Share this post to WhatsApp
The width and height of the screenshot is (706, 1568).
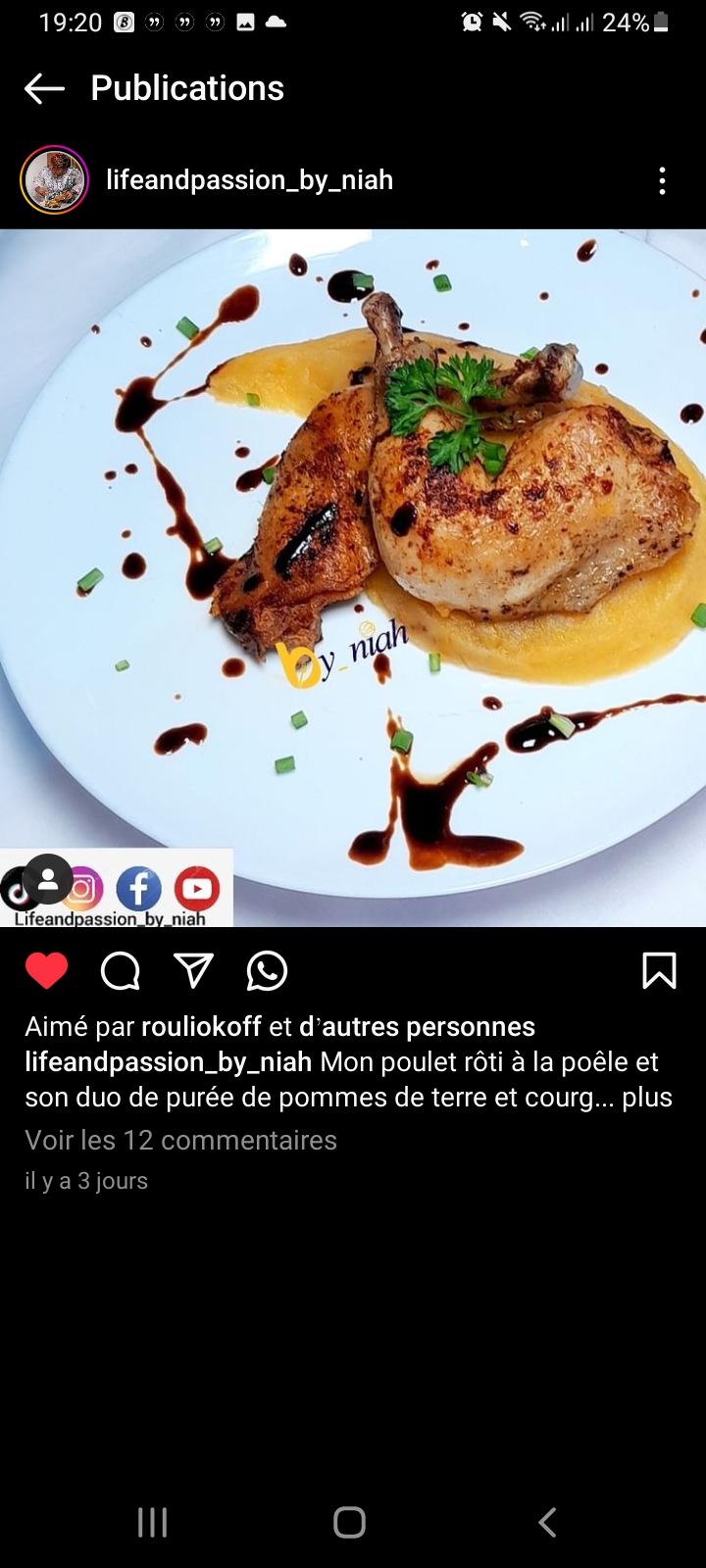point(267,971)
